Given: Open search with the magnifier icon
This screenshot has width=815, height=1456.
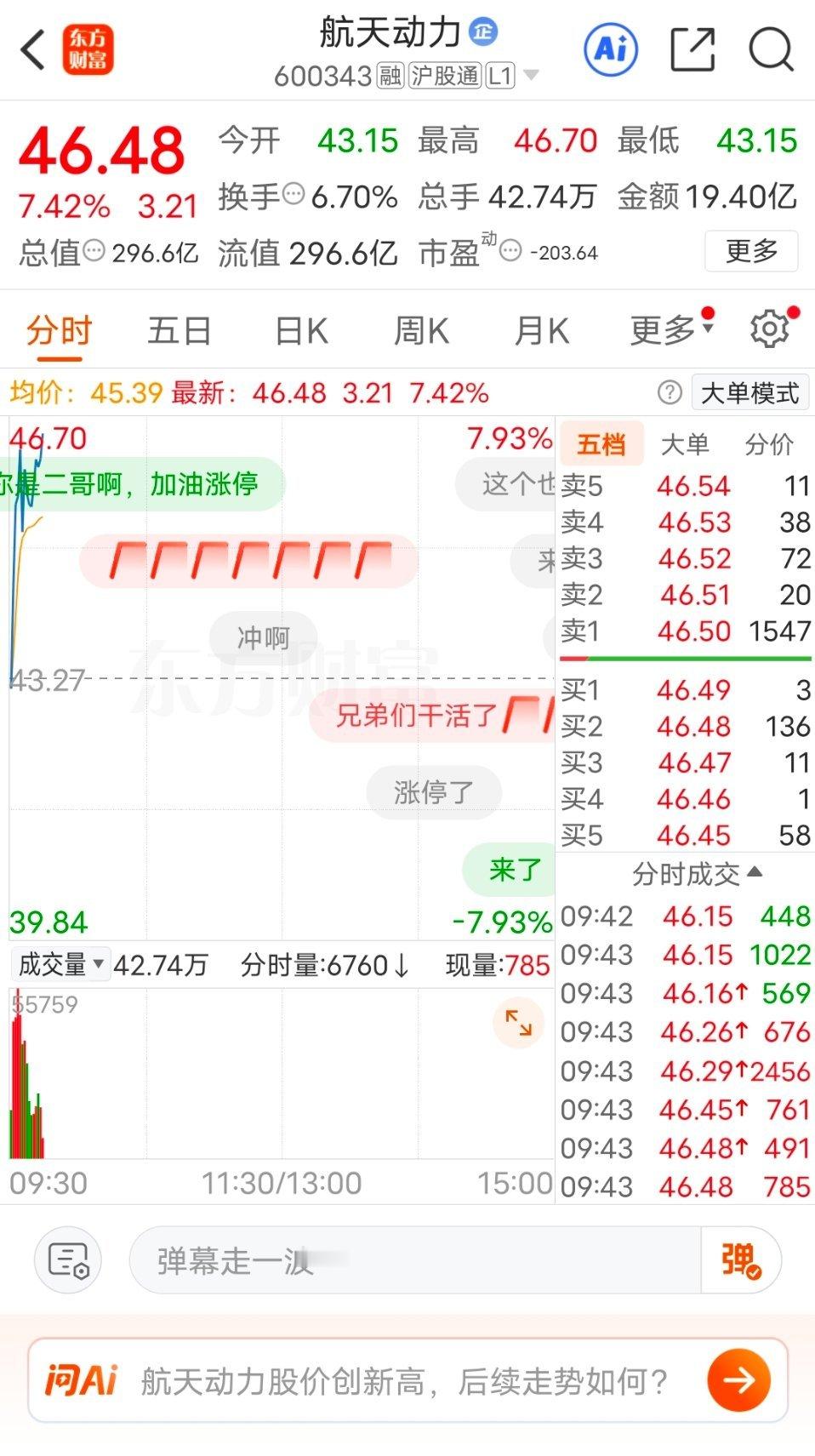Looking at the screenshot, I should pyautogui.click(x=770, y=49).
